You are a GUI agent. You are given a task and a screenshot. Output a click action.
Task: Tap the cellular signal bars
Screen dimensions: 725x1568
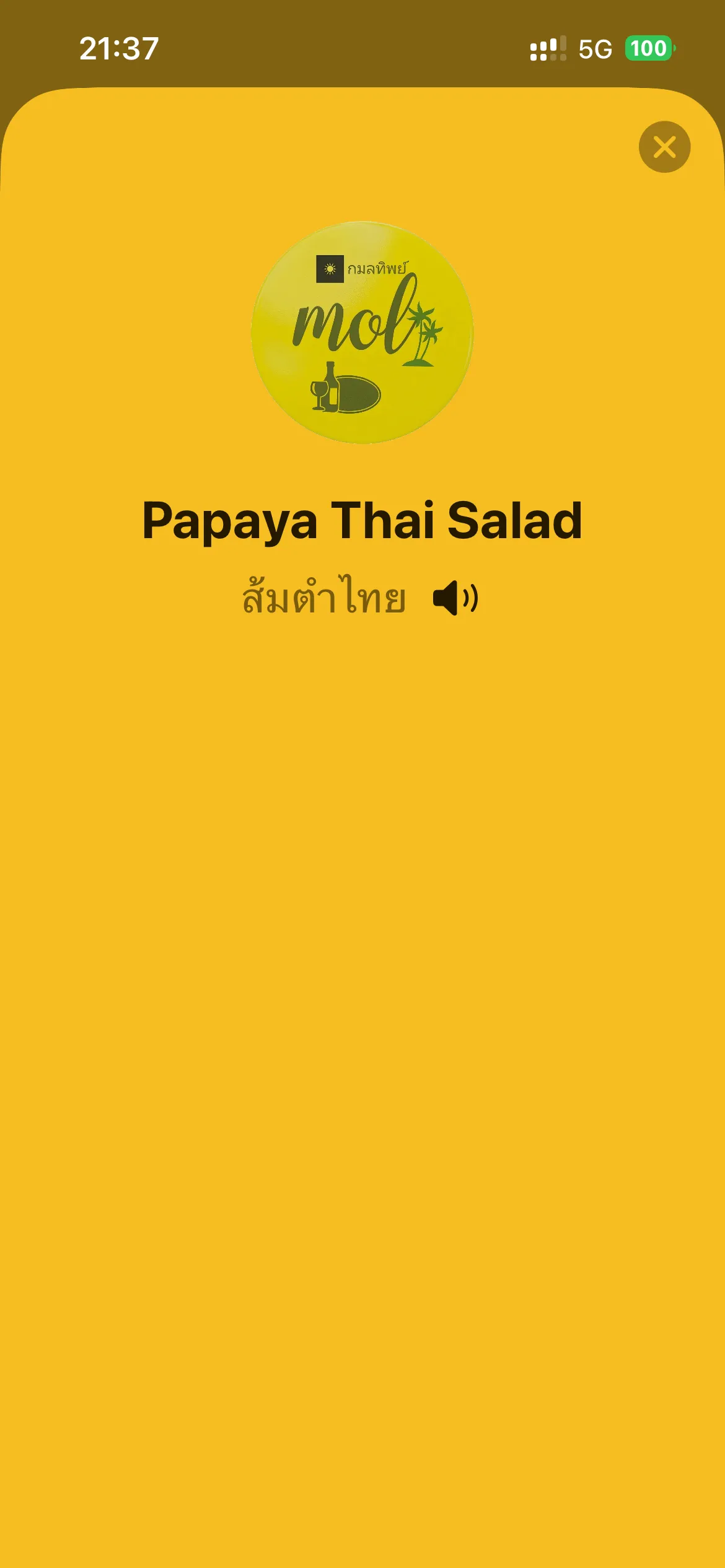[x=547, y=48]
